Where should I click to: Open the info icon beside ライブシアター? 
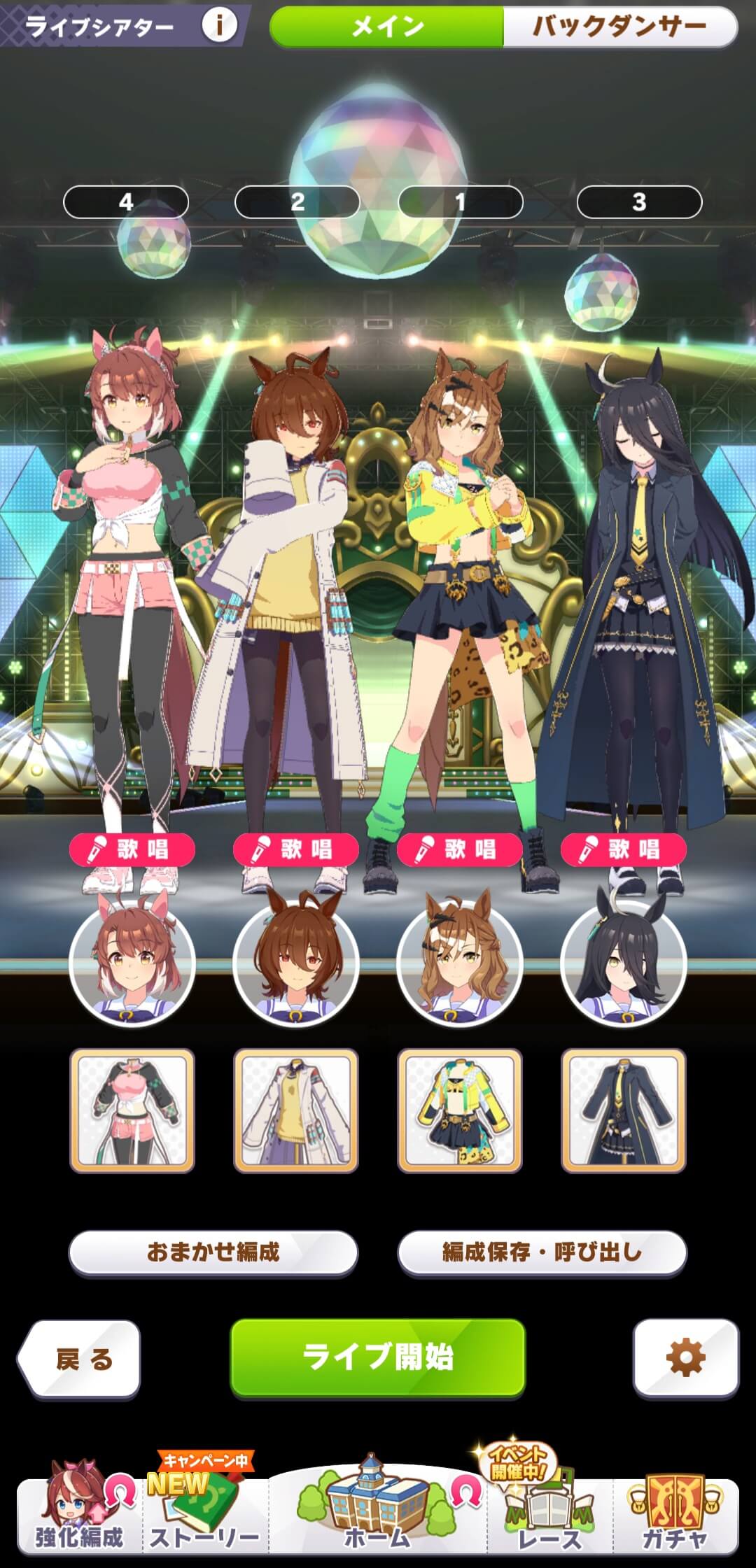219,26
